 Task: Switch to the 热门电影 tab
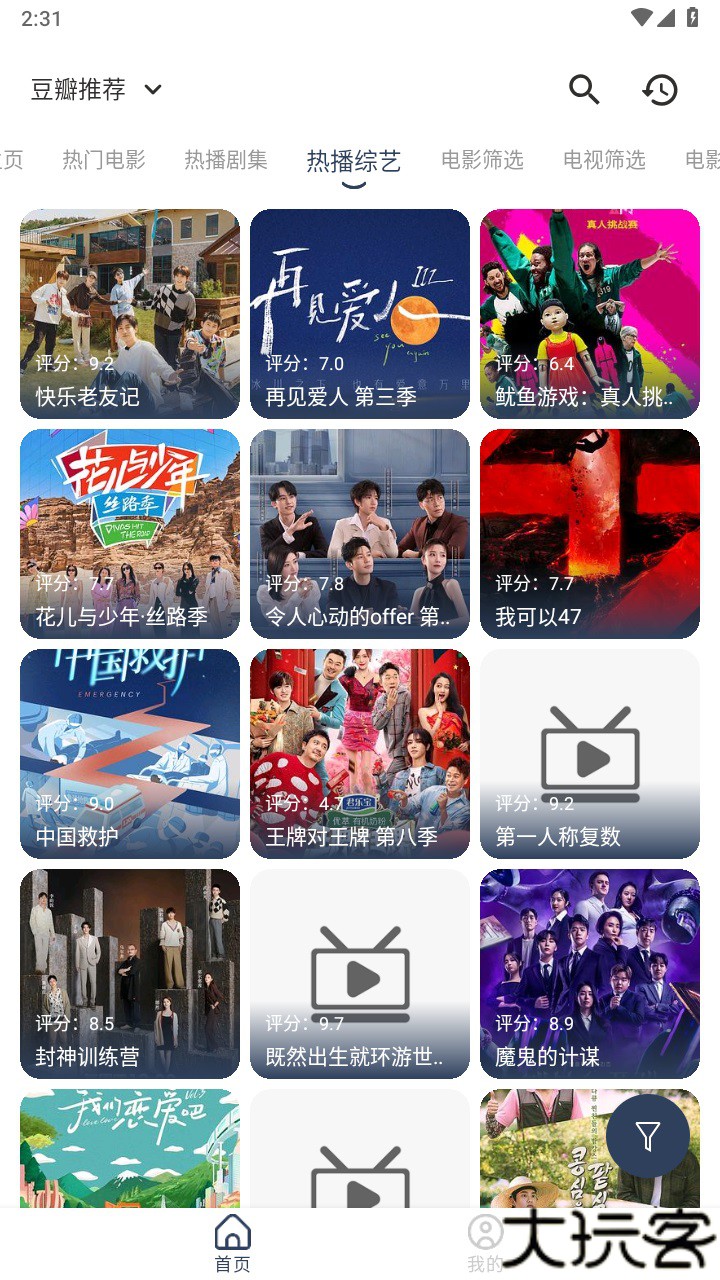(x=104, y=160)
